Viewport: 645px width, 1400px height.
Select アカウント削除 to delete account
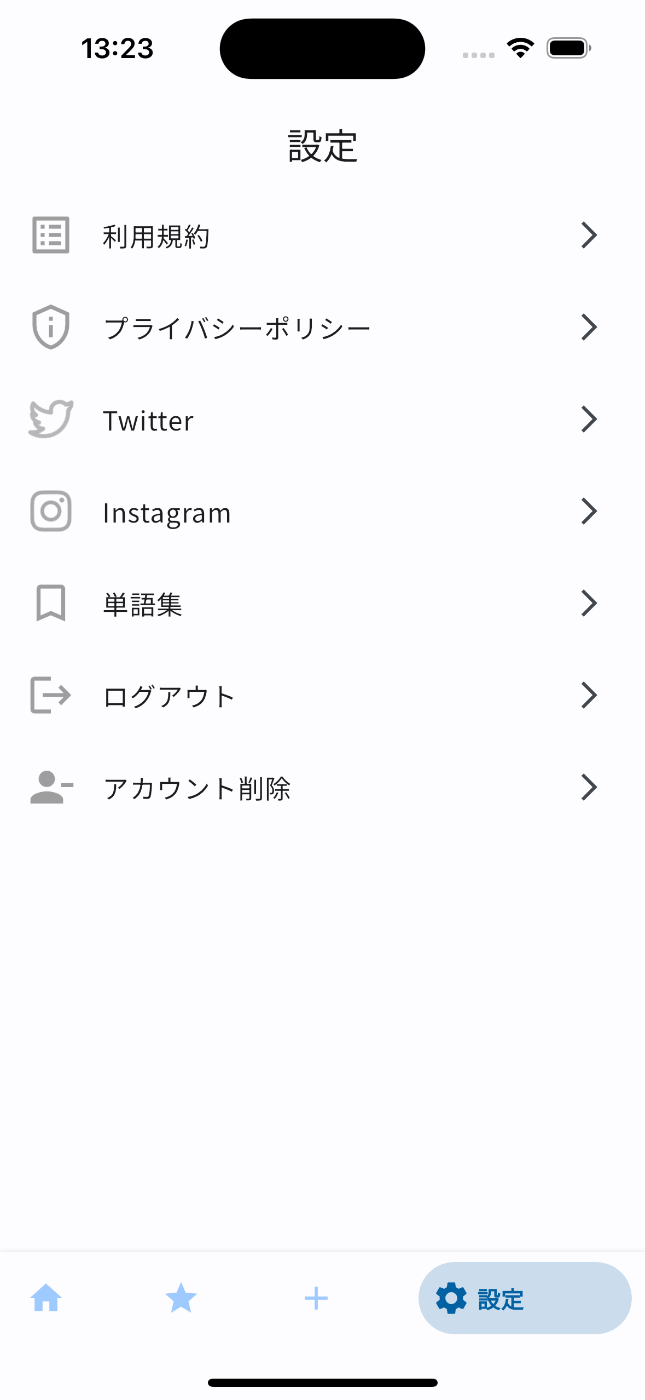(x=322, y=788)
